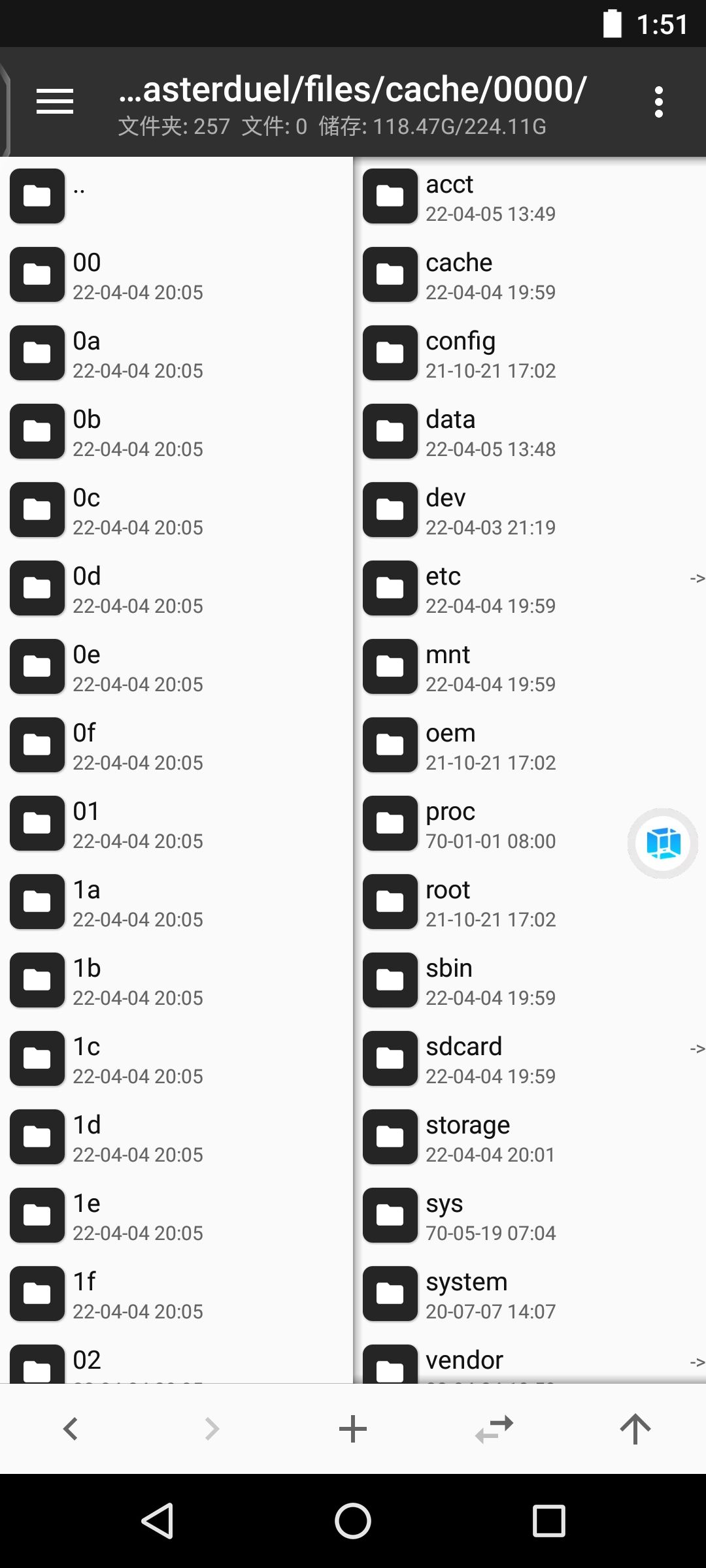The image size is (706, 1568).
Task: Follow the symlink arrow next to vendor
Action: 698,1362
